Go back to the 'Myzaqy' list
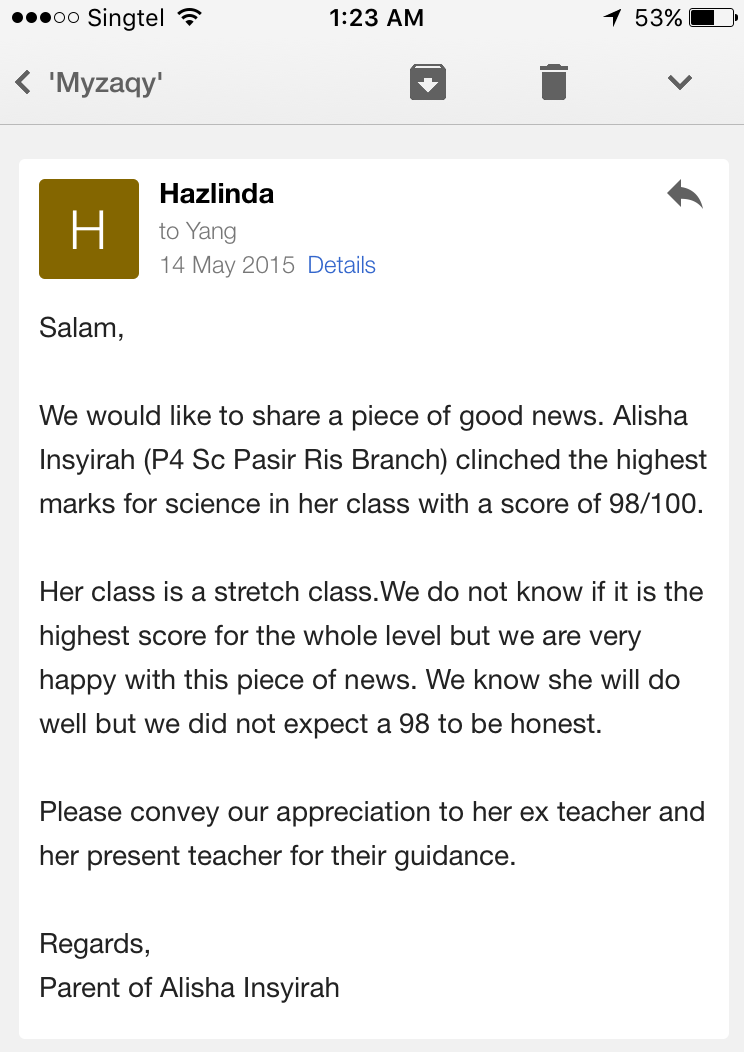Screen dimensions: 744x1052 click(x=88, y=82)
